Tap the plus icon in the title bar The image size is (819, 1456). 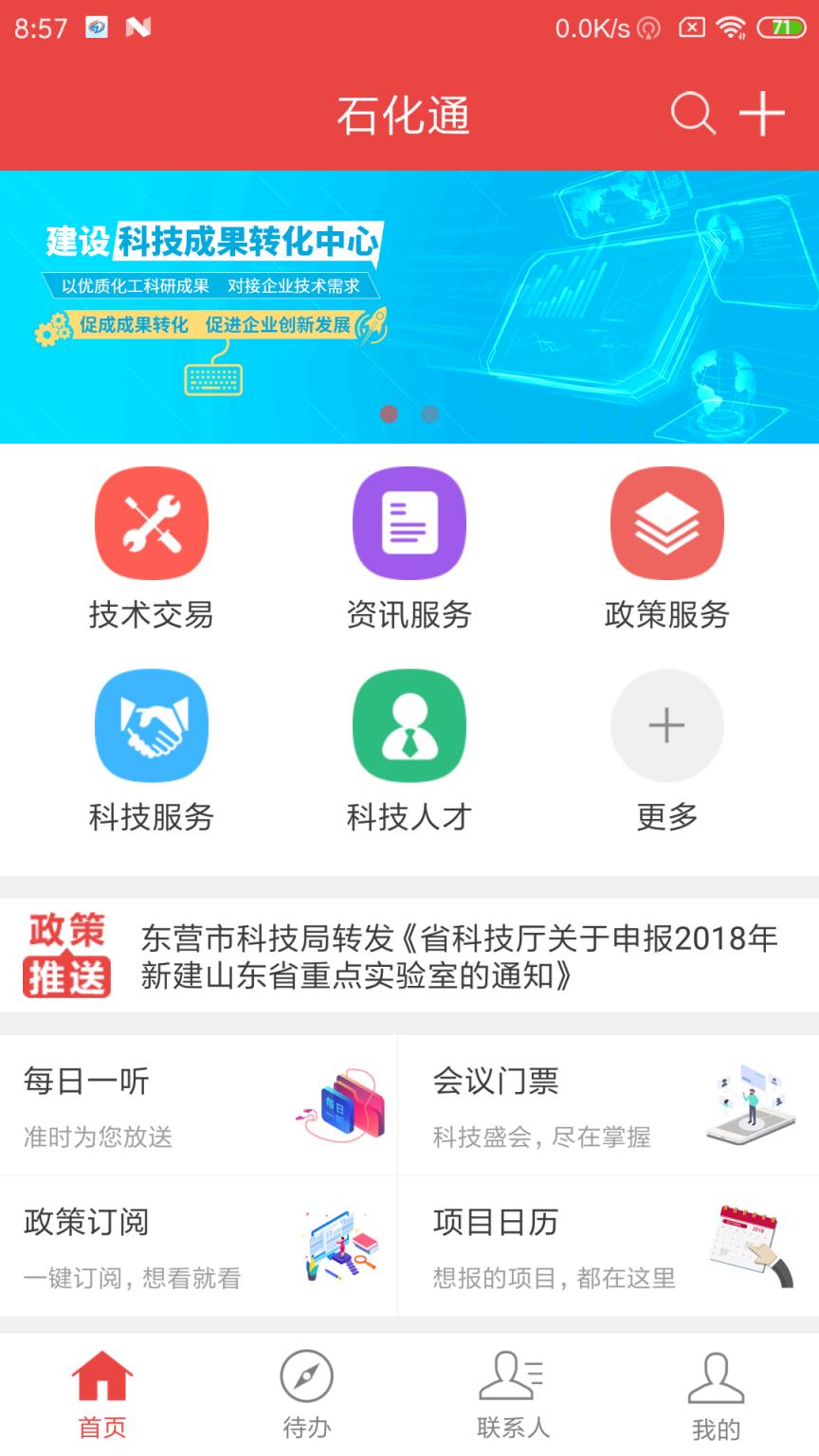pyautogui.click(x=762, y=114)
